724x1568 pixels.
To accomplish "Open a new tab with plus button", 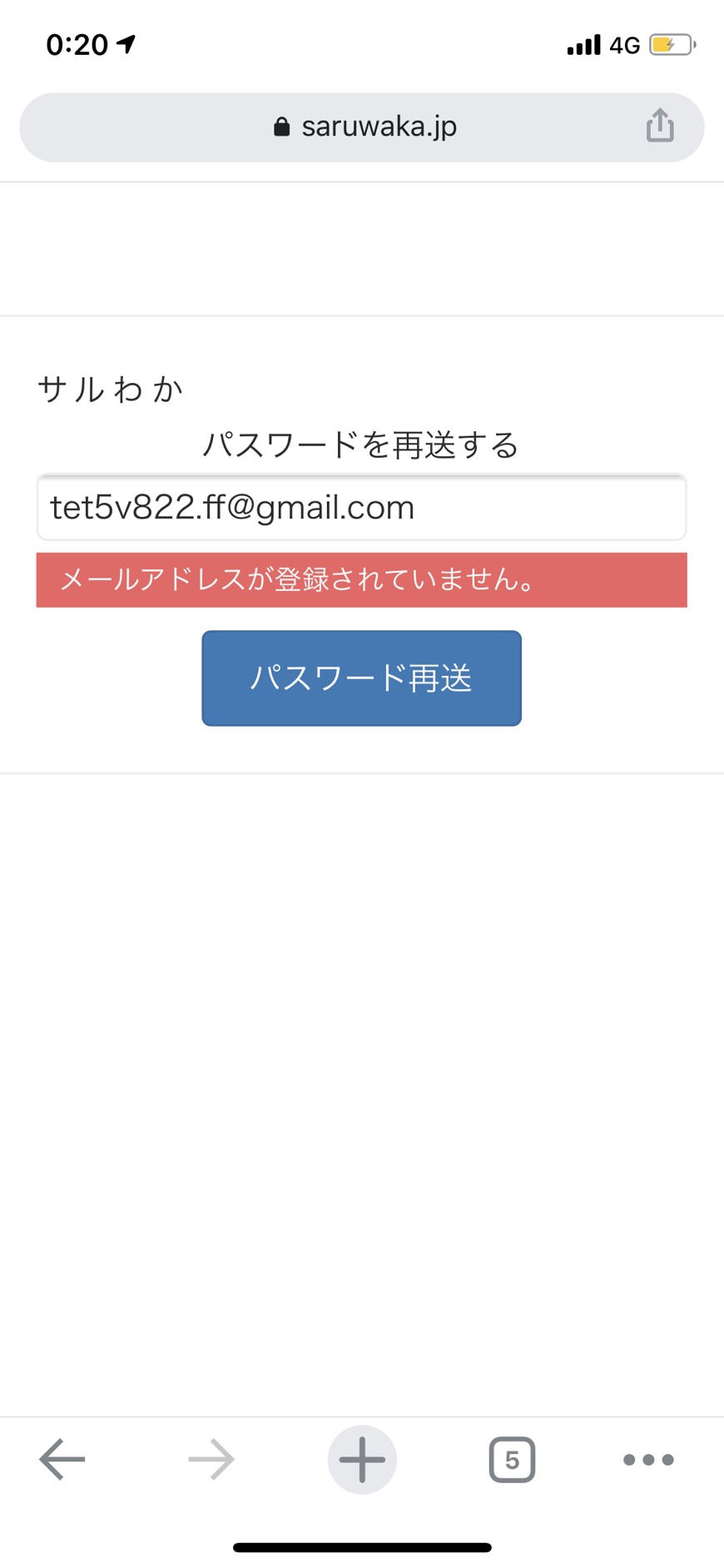I will pyautogui.click(x=362, y=1459).
